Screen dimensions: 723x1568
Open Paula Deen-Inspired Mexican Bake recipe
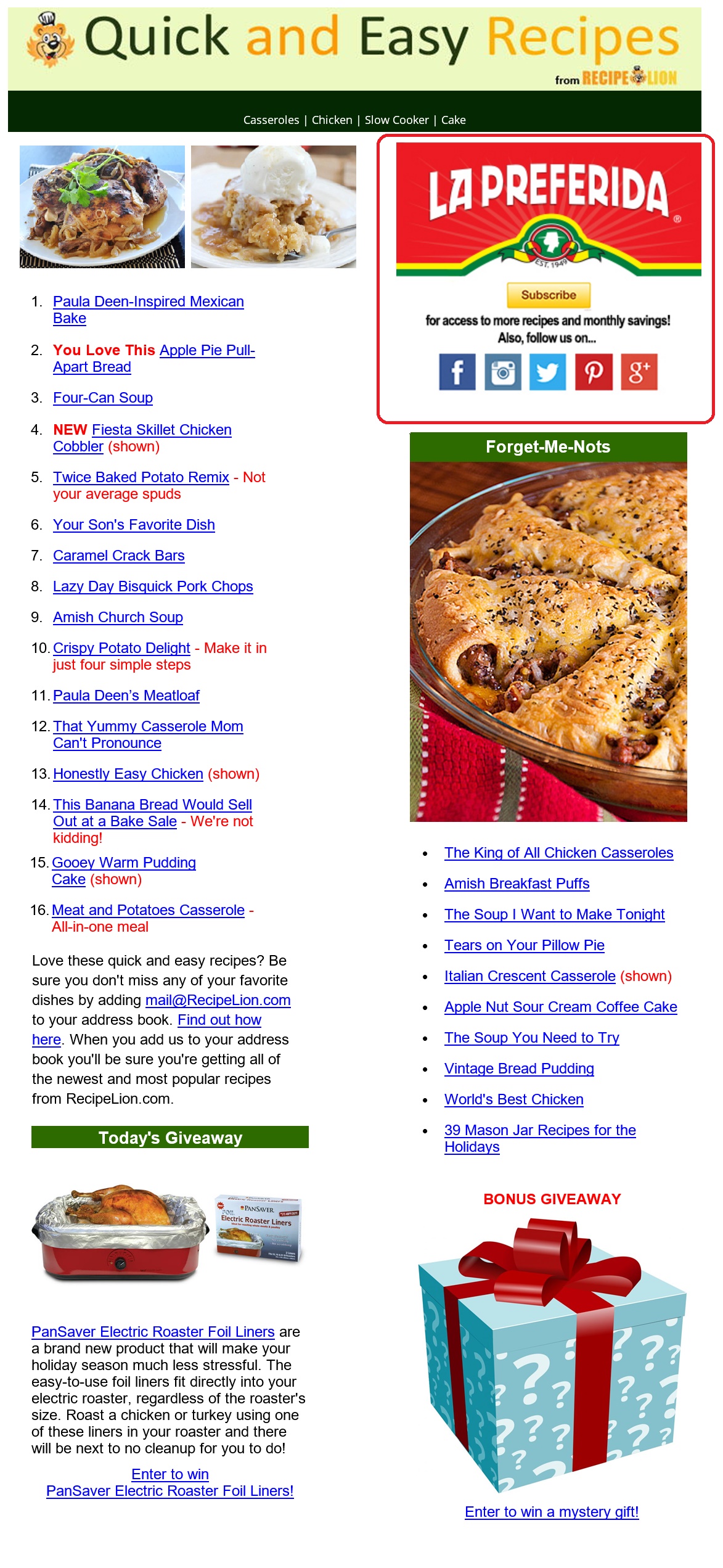tap(148, 310)
